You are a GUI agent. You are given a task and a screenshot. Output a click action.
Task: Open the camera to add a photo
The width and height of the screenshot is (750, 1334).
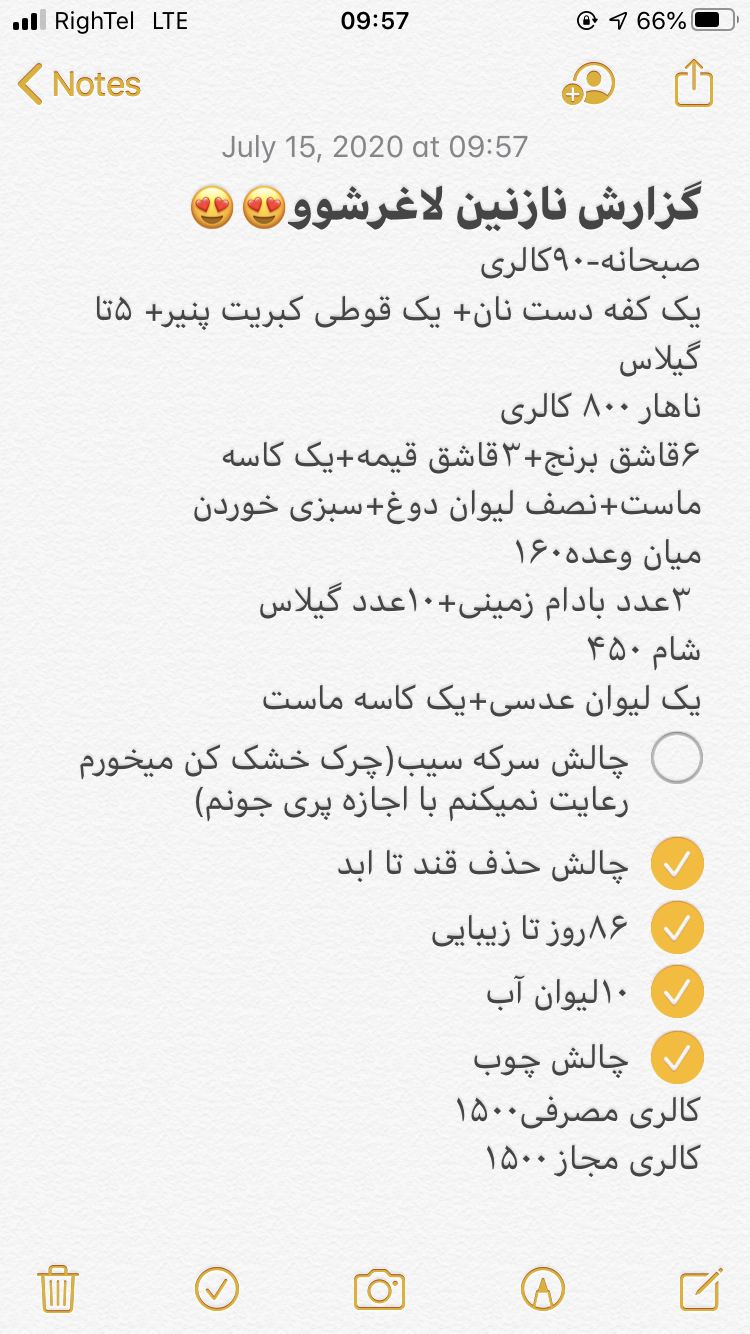(379, 1288)
